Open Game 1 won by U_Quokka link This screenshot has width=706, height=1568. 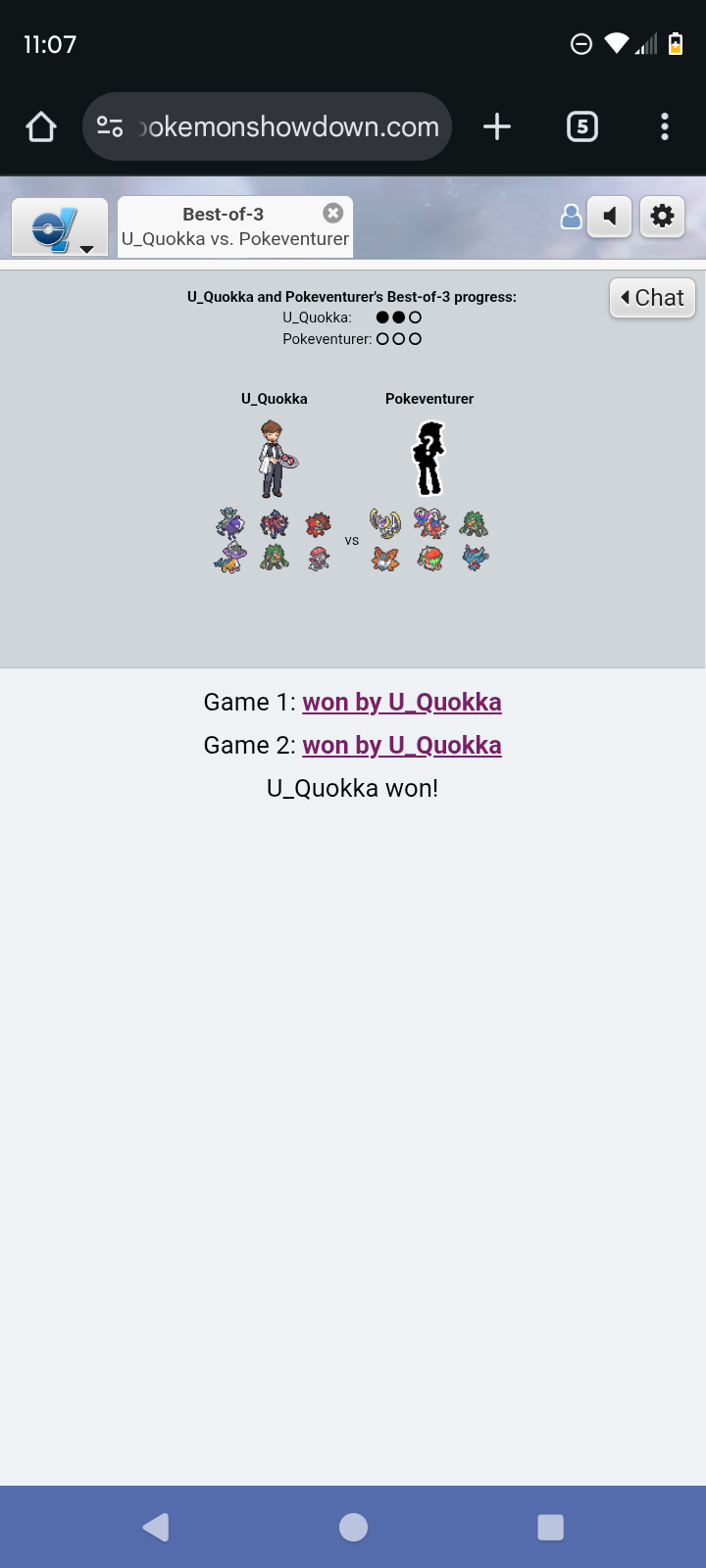point(402,702)
